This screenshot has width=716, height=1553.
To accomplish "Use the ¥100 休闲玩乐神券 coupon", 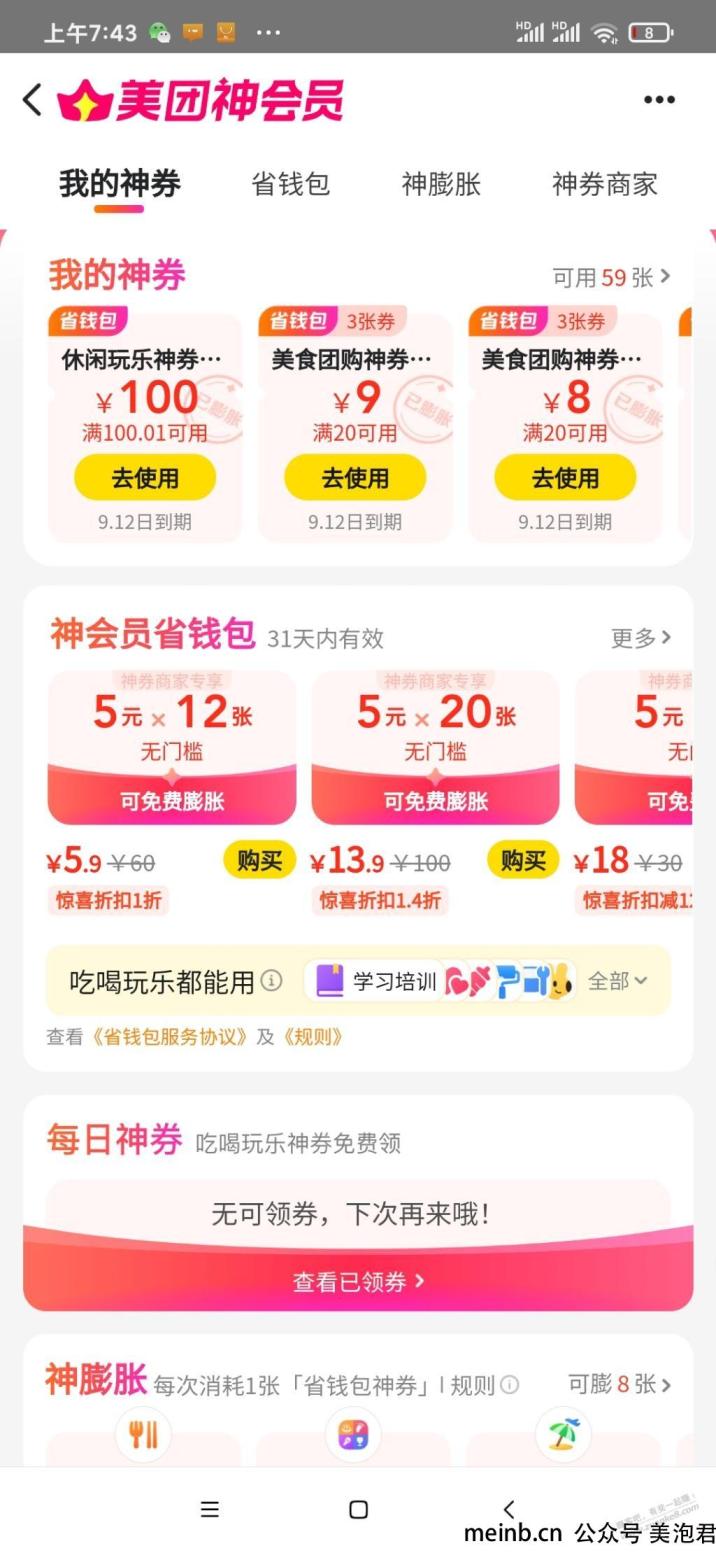I will (145, 478).
